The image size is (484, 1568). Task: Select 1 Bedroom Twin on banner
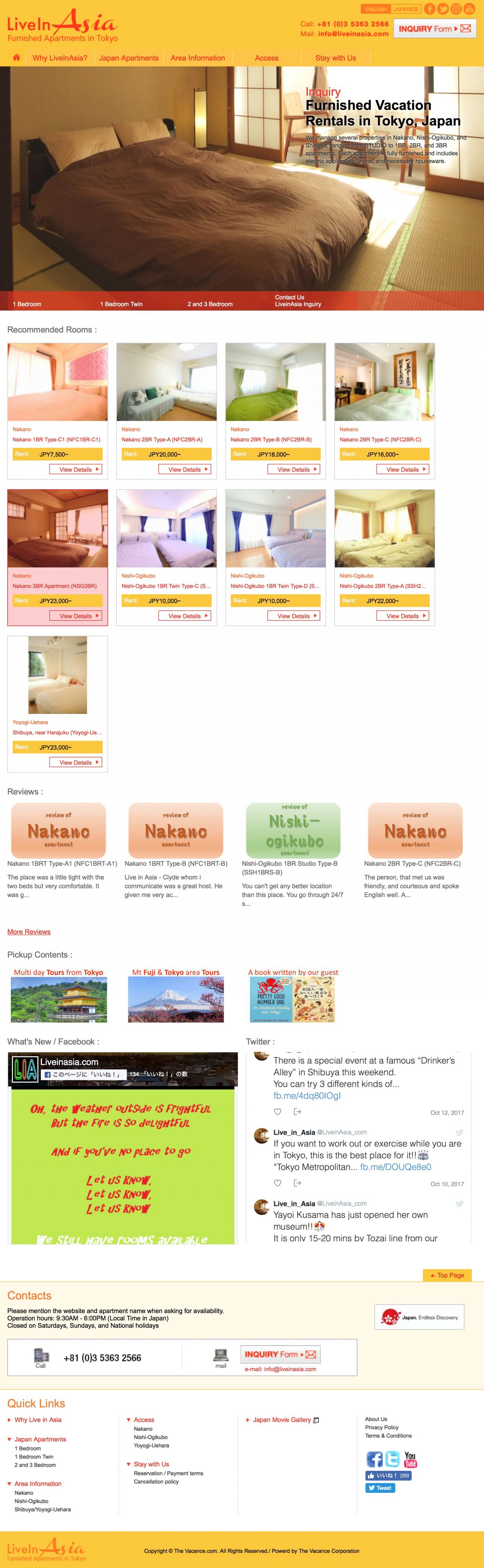(x=121, y=304)
